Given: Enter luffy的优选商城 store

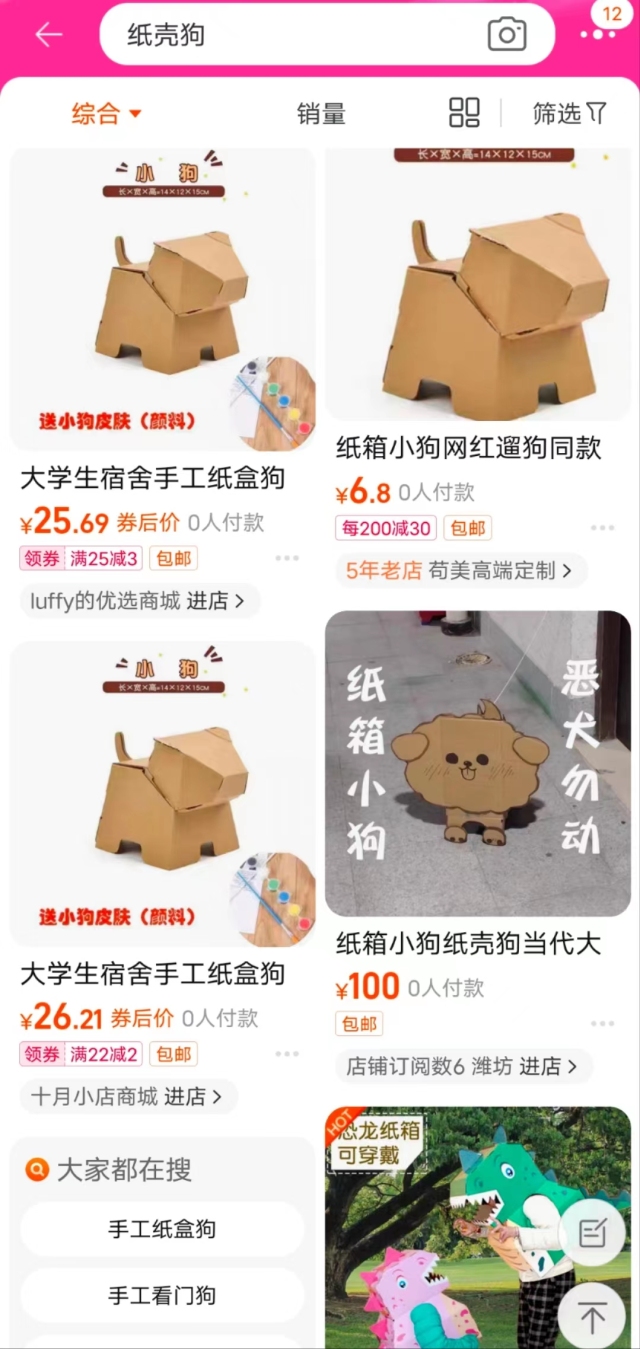Looking at the screenshot, I should coord(138,601).
